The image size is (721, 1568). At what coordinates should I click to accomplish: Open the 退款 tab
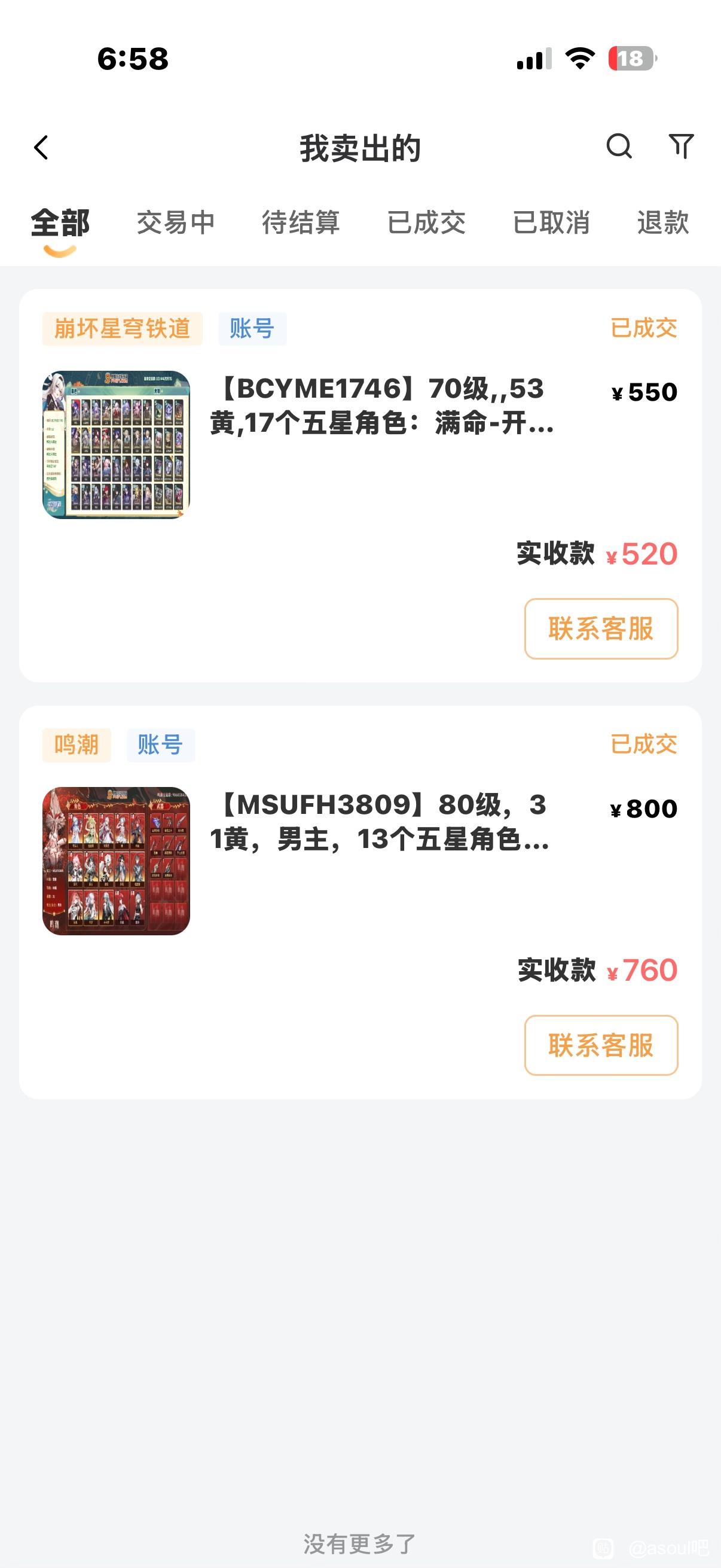(x=662, y=223)
